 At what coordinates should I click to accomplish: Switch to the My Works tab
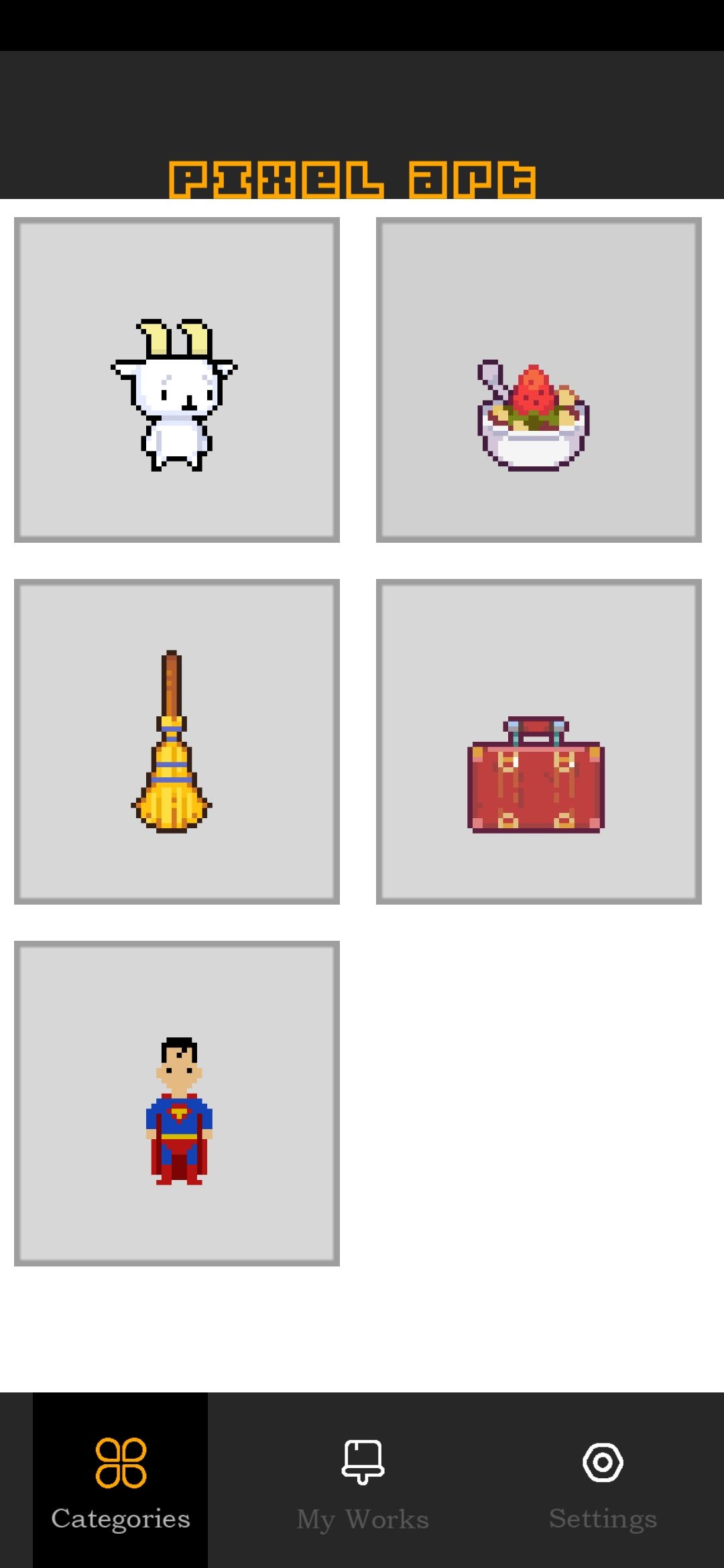click(x=363, y=1480)
